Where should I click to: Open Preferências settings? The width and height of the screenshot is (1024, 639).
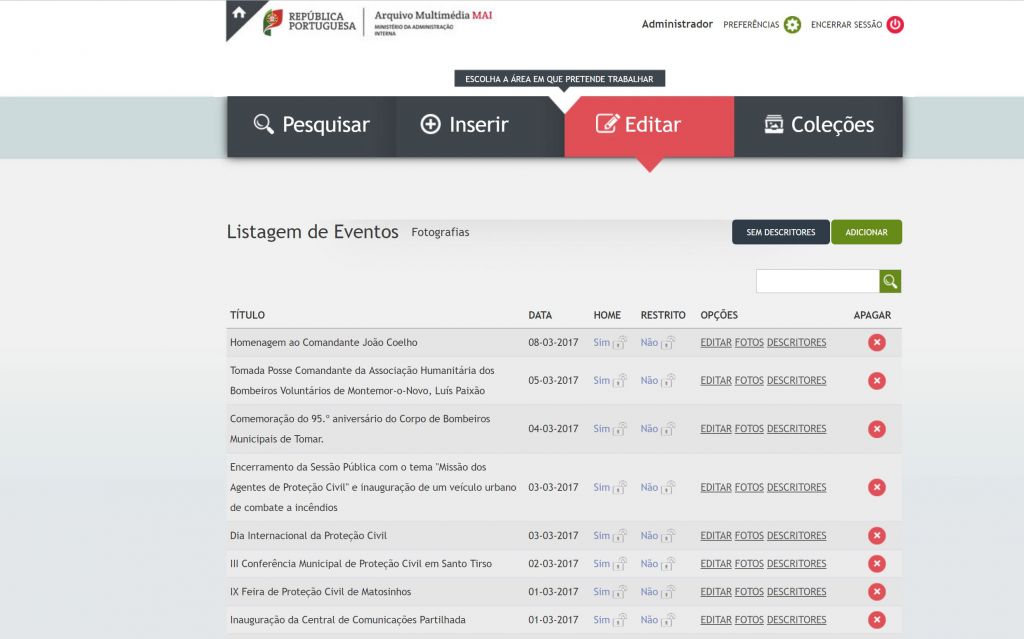point(792,25)
